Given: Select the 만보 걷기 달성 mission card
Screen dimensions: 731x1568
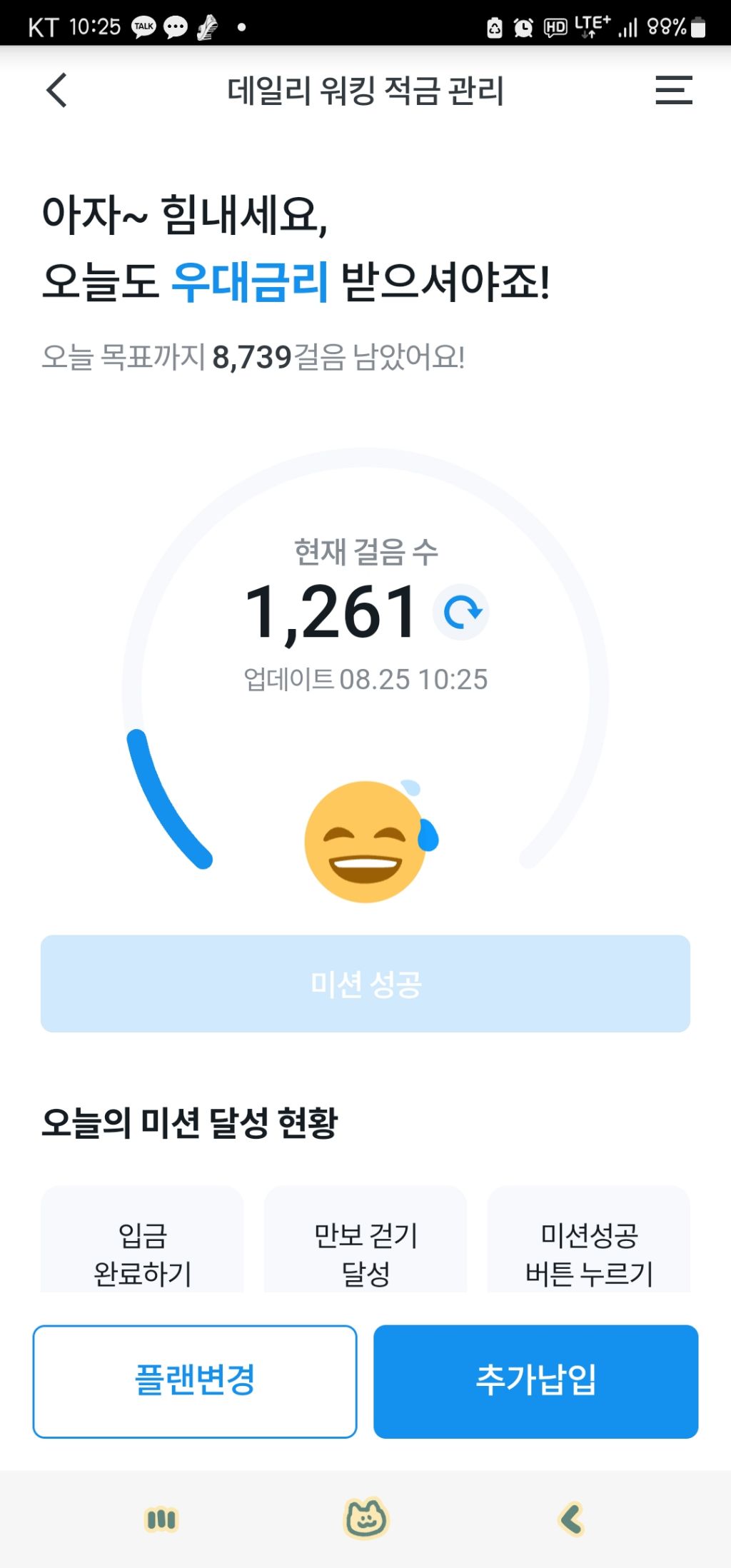Looking at the screenshot, I should tap(365, 1247).
